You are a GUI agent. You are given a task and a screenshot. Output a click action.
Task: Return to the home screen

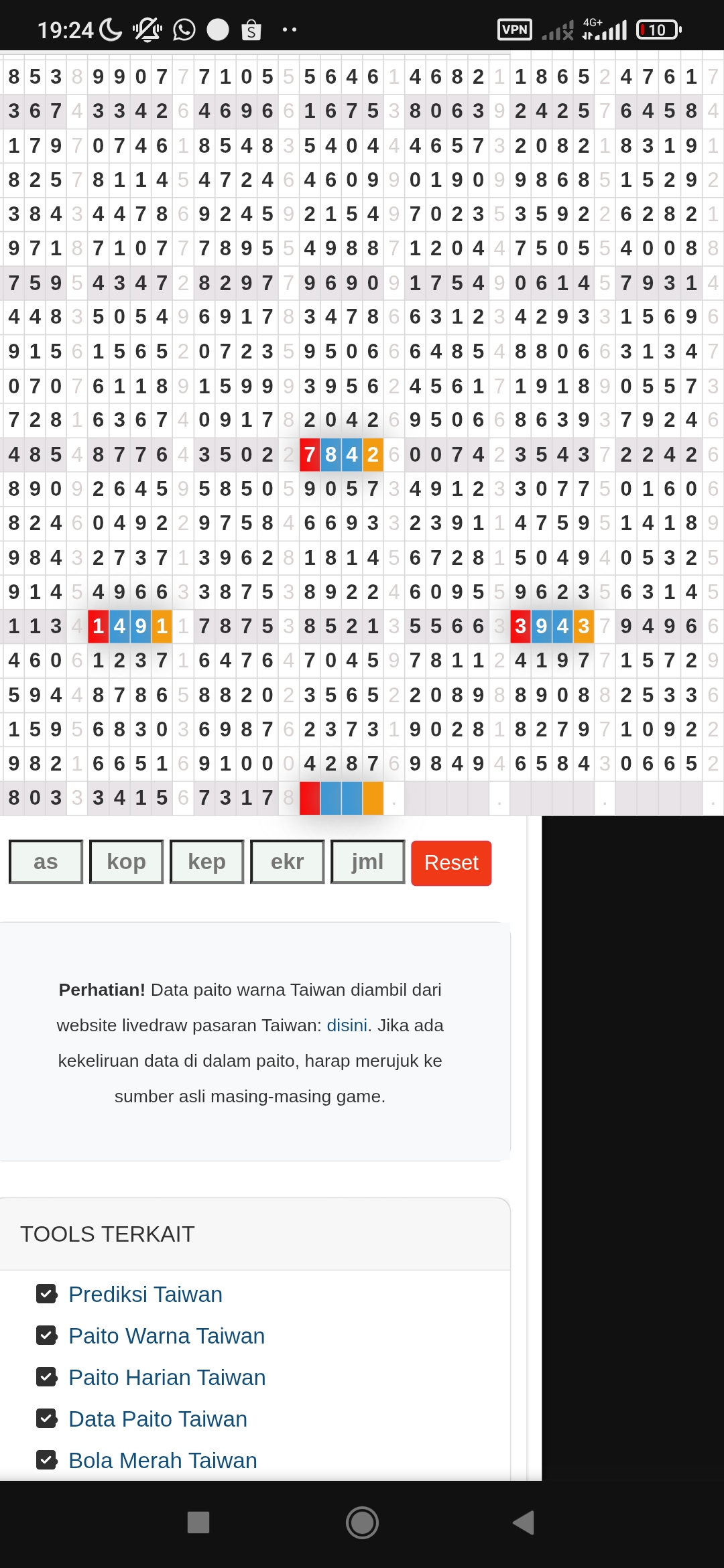coord(362,1522)
